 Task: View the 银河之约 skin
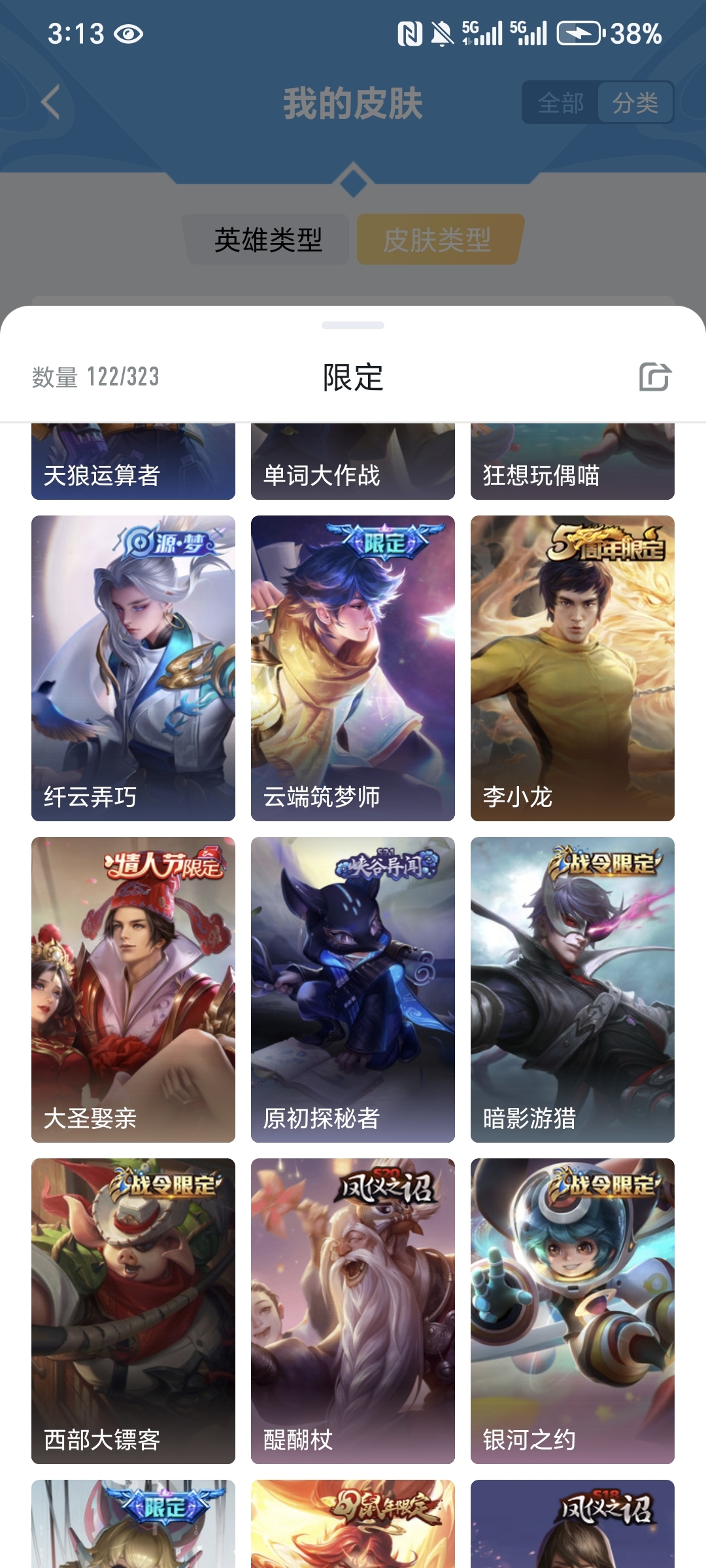point(573,1311)
